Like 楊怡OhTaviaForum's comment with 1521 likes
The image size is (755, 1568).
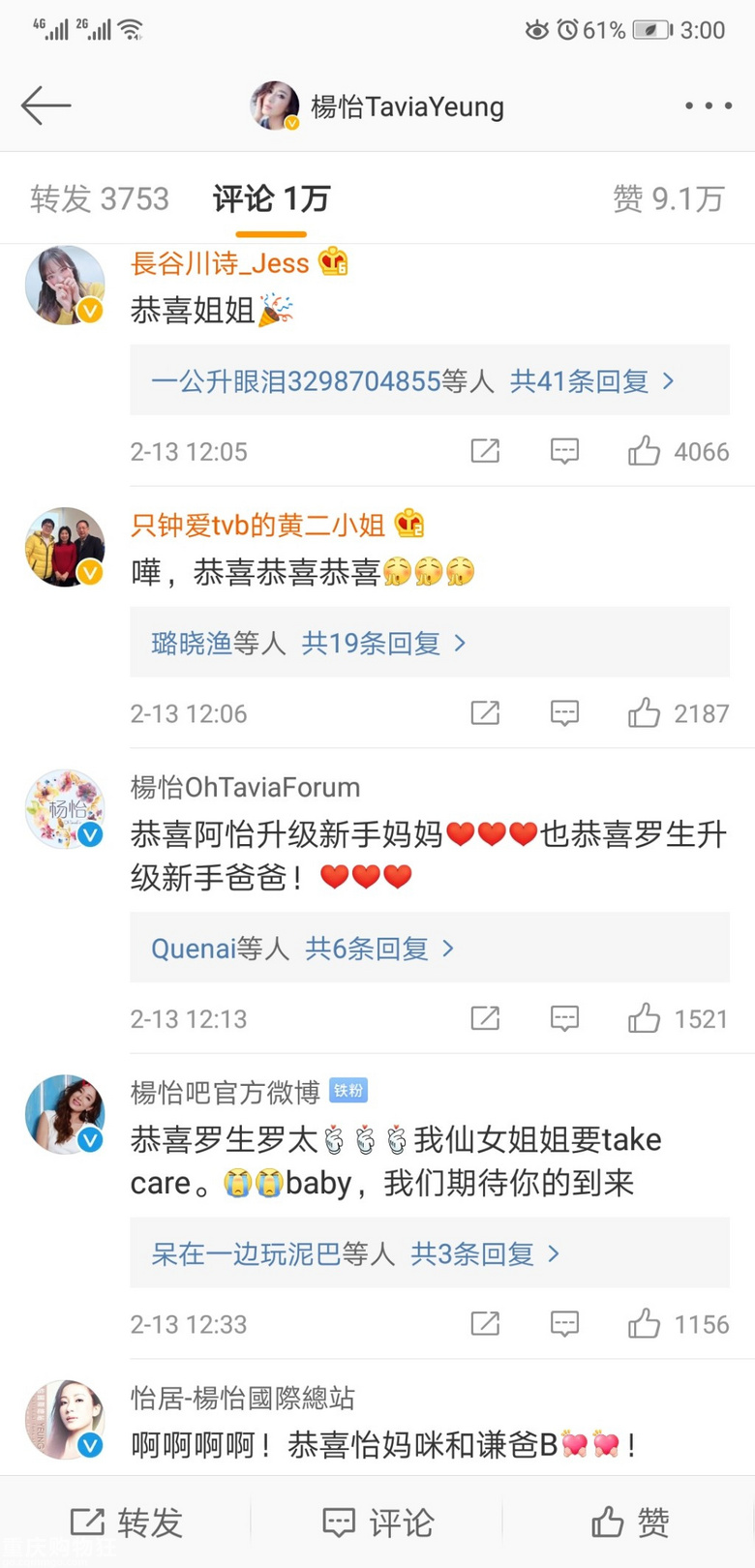645,1018
